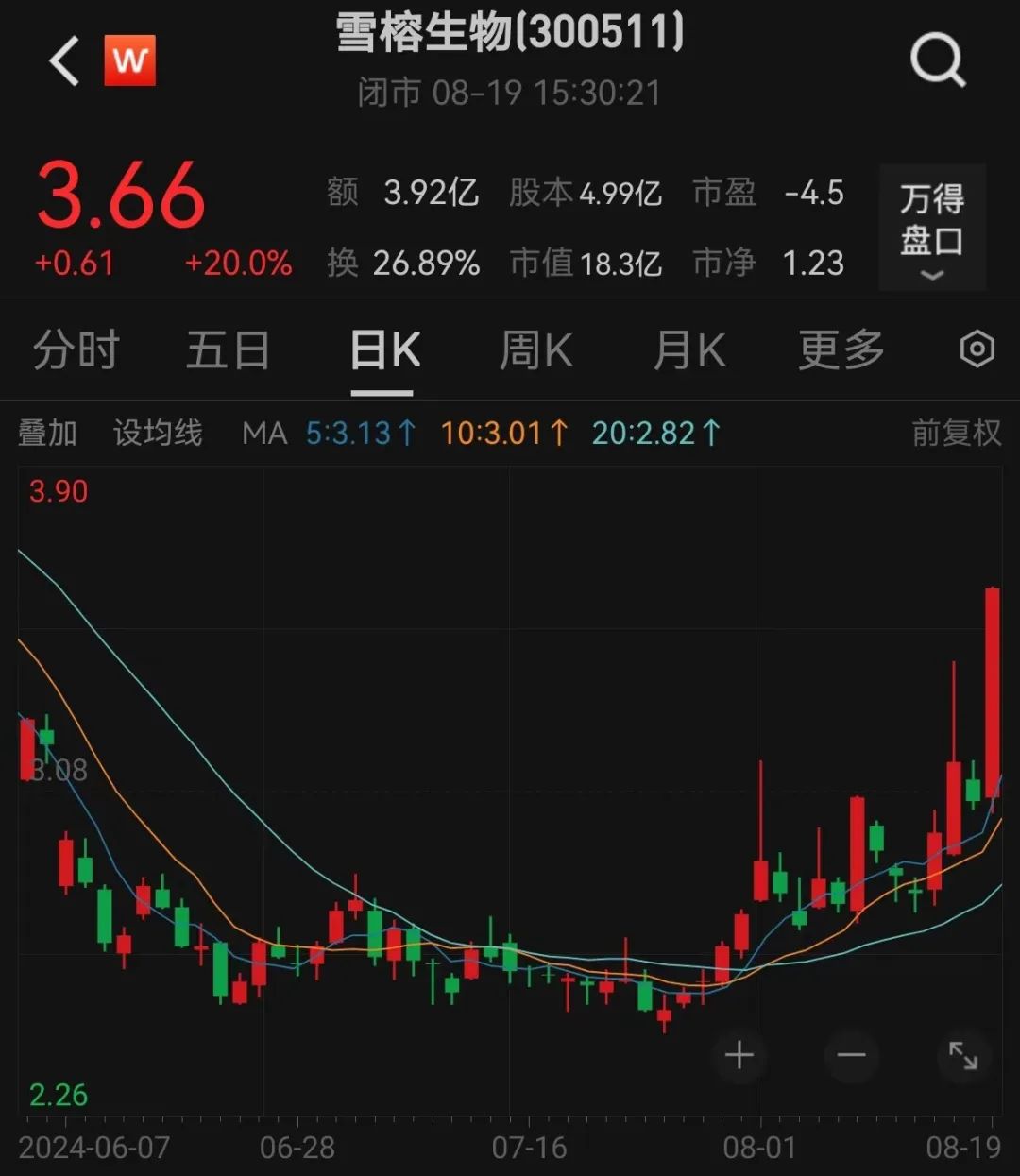Image resolution: width=1020 pixels, height=1176 pixels.
Task: Show the 月K chart
Action: tap(688, 350)
